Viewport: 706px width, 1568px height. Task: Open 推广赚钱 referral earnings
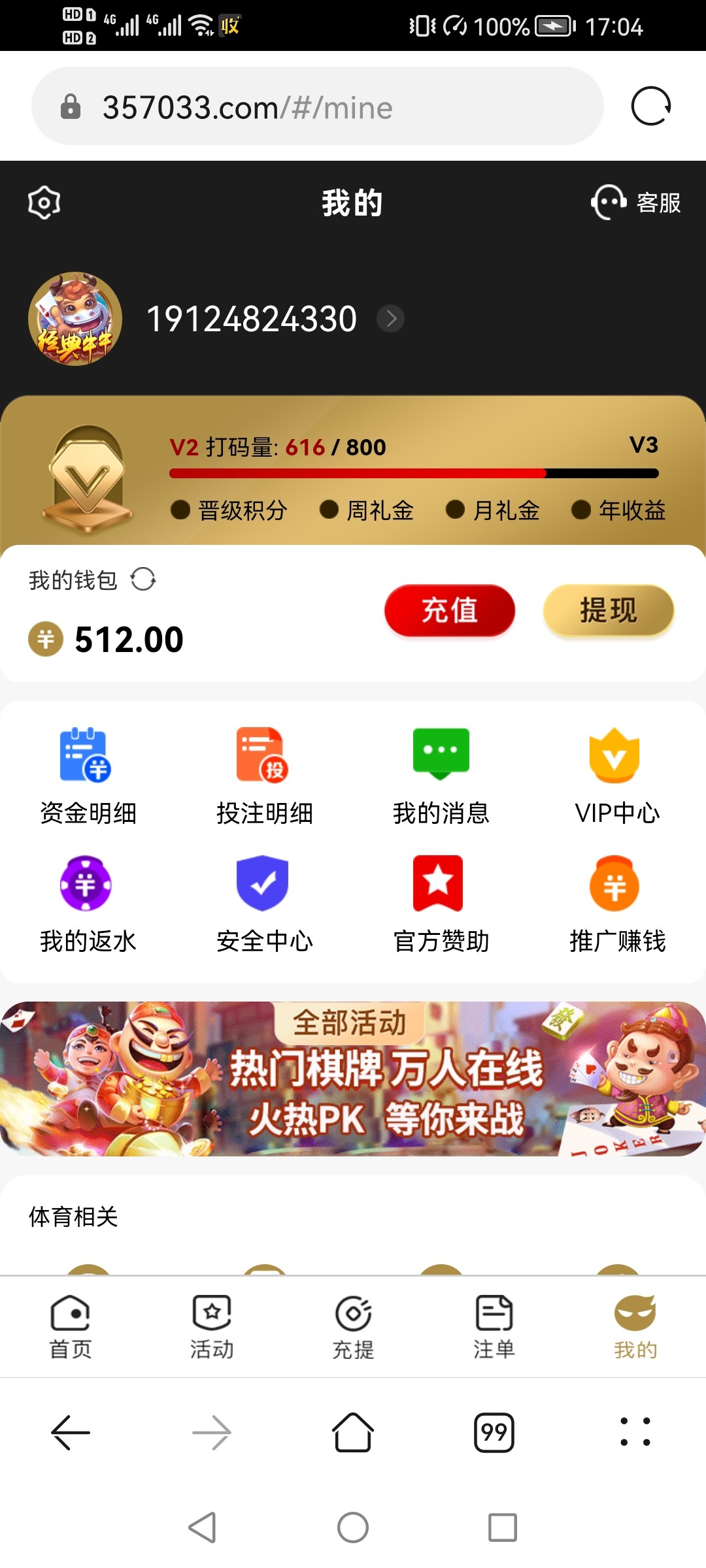pyautogui.click(x=616, y=904)
